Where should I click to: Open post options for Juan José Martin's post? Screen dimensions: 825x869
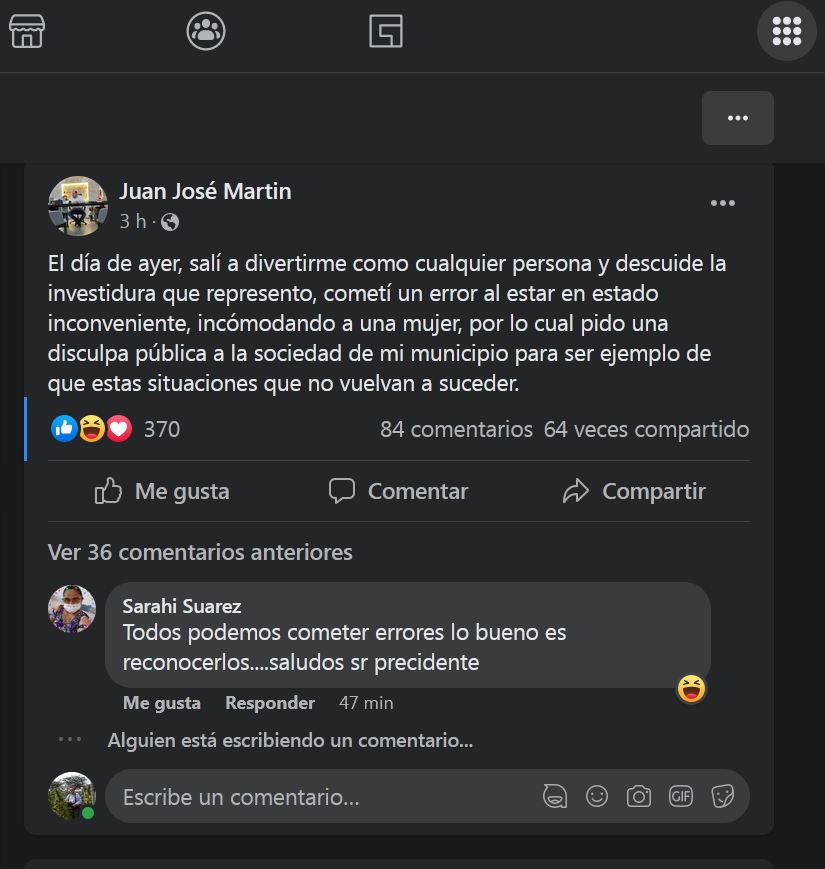[x=723, y=203]
